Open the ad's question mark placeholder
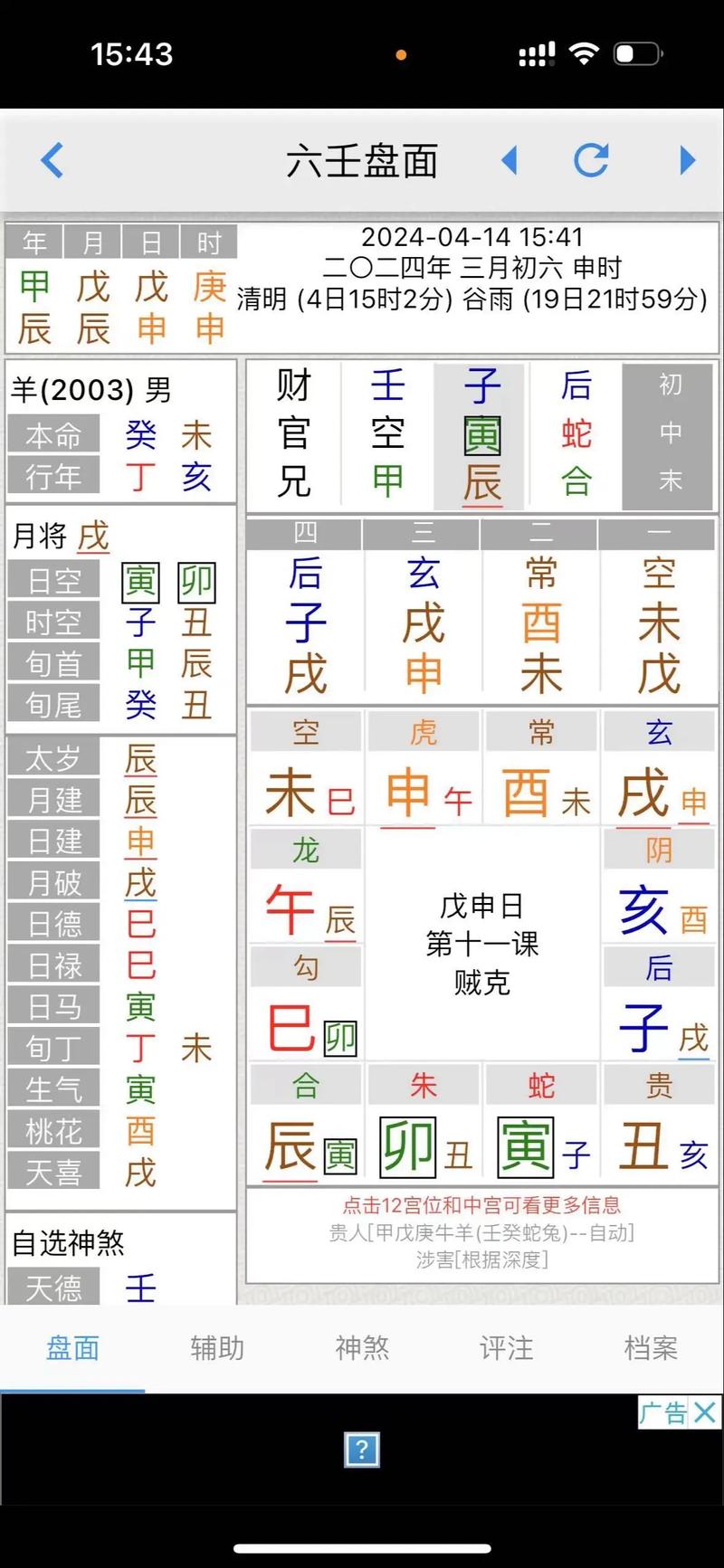The width and height of the screenshot is (724, 1568). [x=362, y=1449]
